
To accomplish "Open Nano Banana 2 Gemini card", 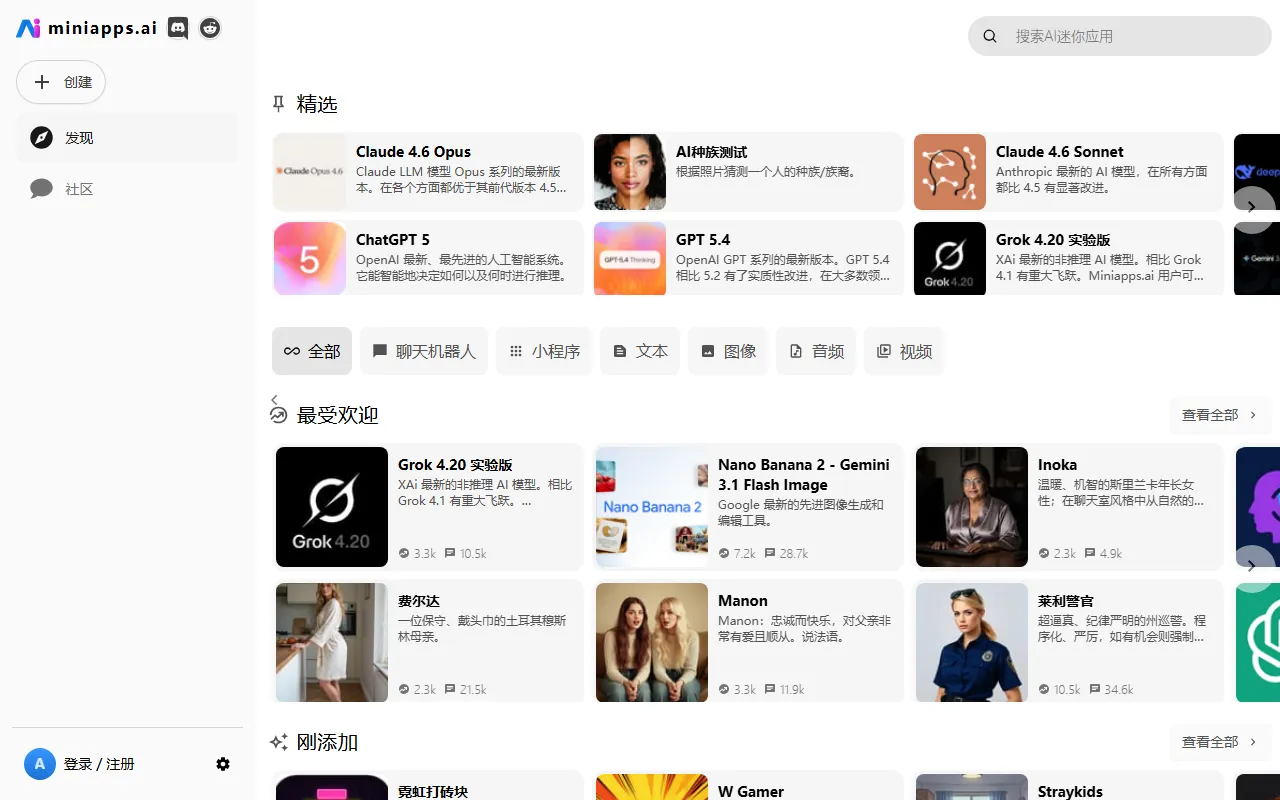I will (748, 507).
